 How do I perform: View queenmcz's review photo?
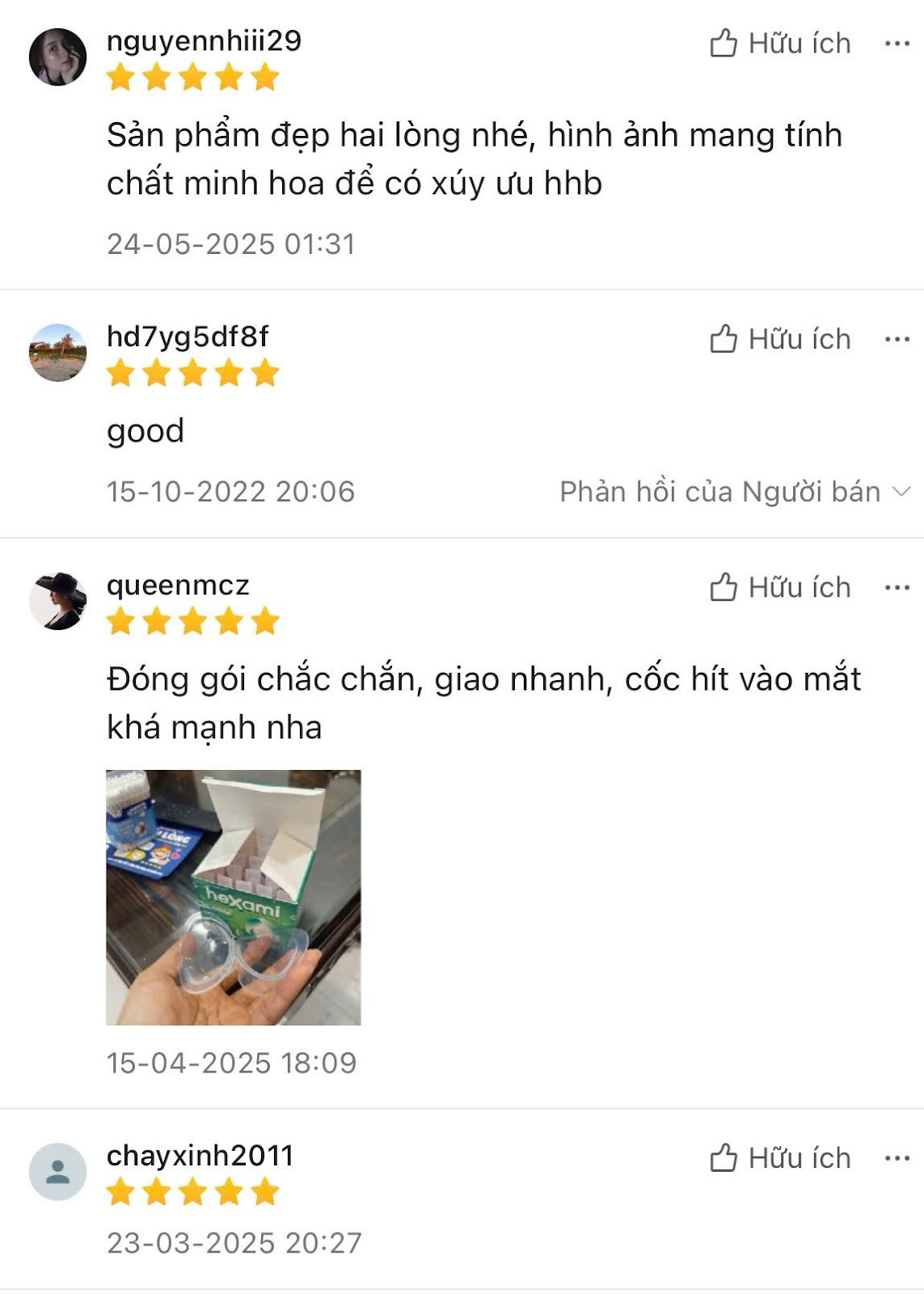pyautogui.click(x=234, y=898)
